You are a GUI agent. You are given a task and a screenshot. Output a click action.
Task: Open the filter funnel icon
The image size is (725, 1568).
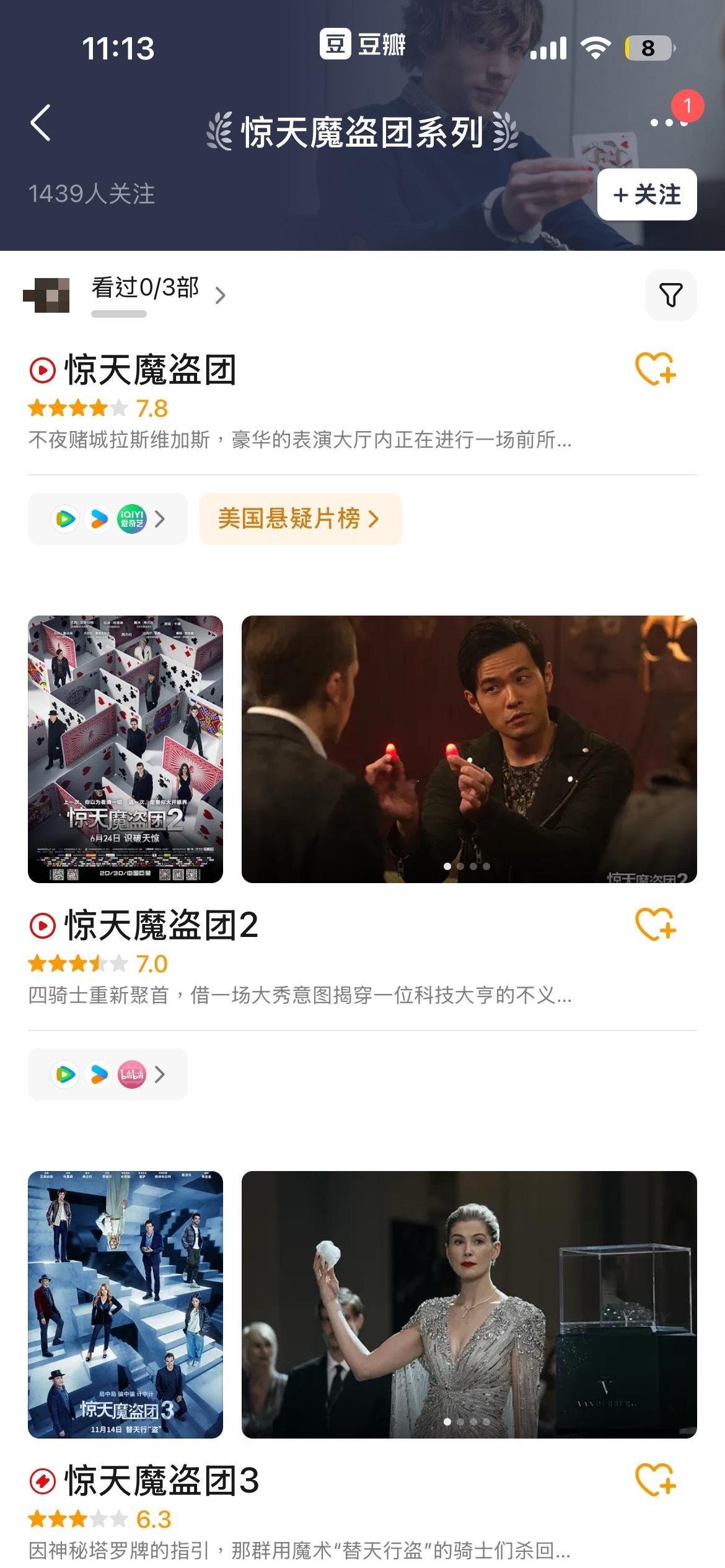(x=670, y=295)
